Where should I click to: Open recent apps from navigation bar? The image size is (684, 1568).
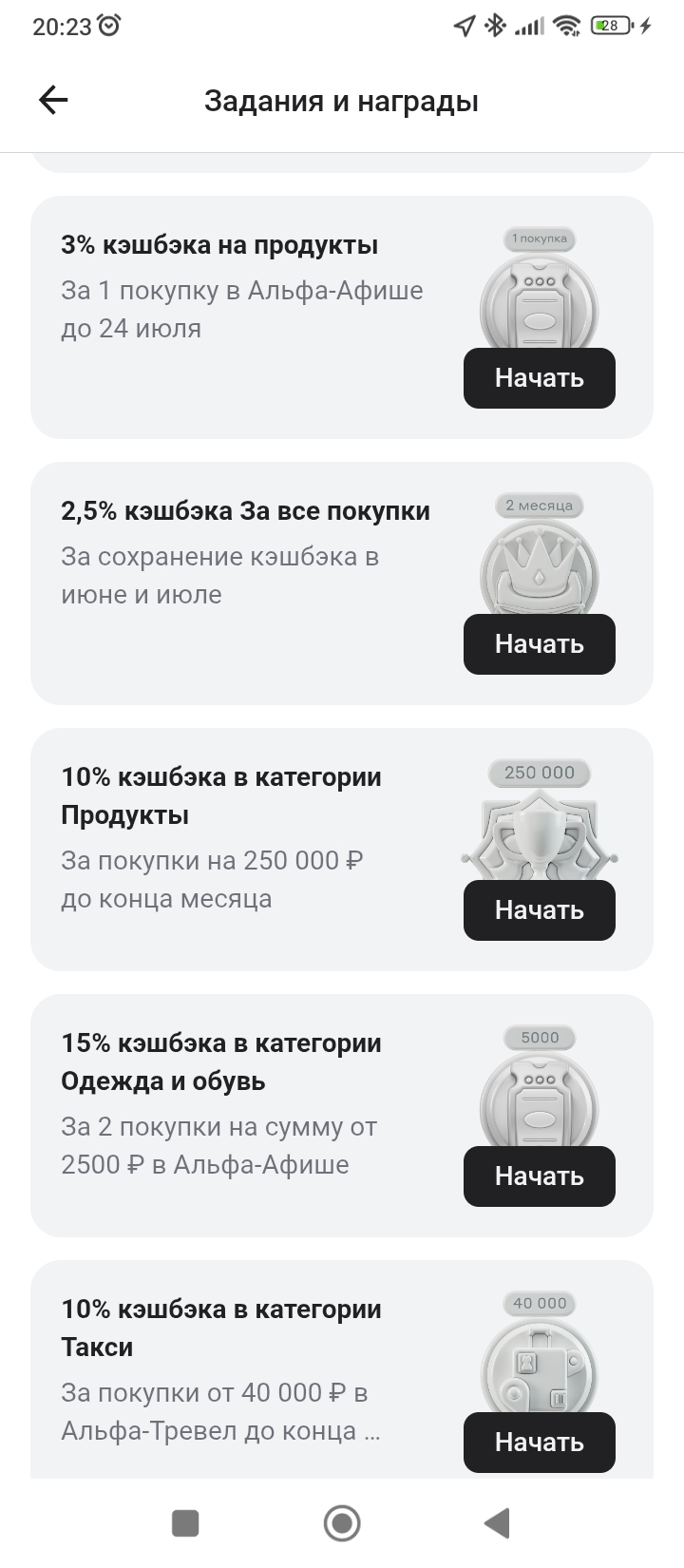185,1523
